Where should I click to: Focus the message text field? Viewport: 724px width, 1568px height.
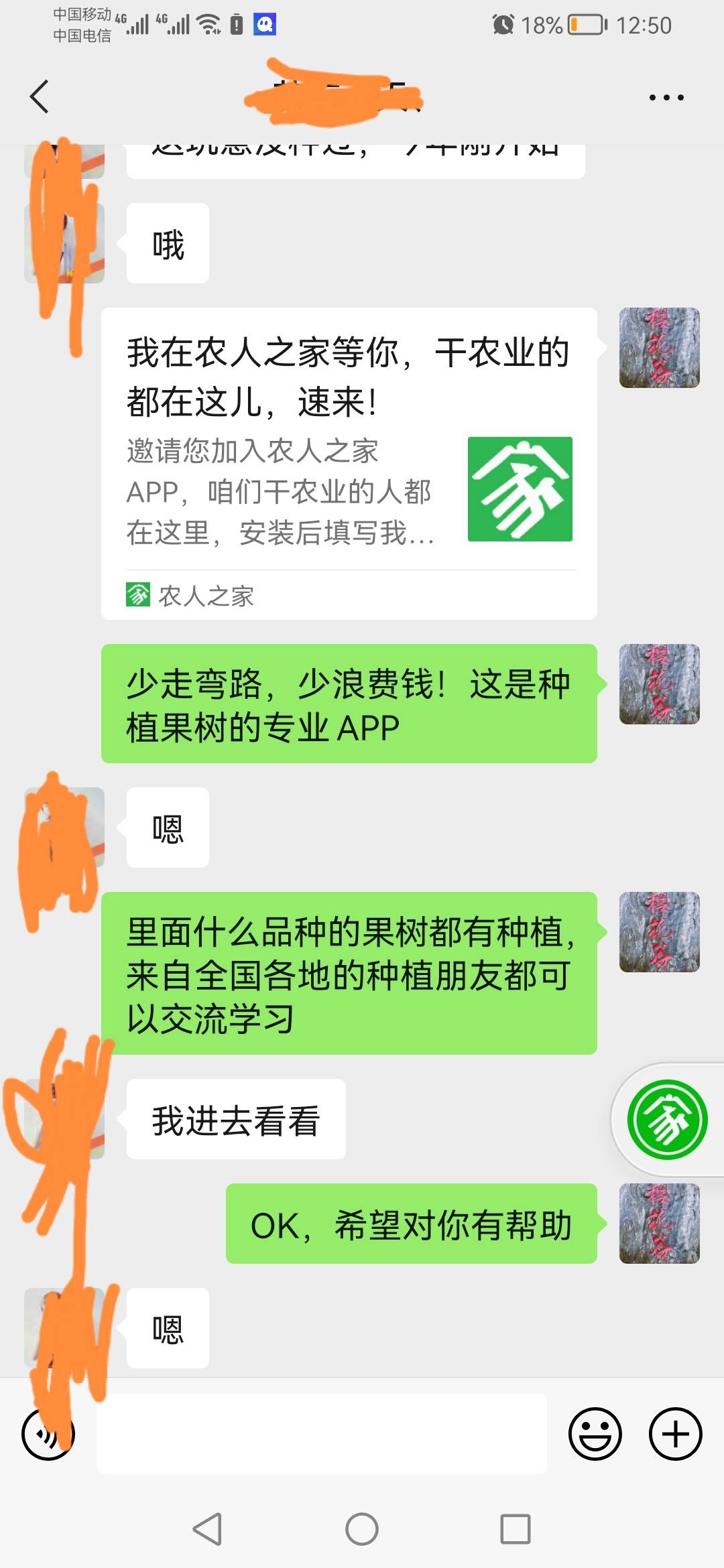point(322,1434)
